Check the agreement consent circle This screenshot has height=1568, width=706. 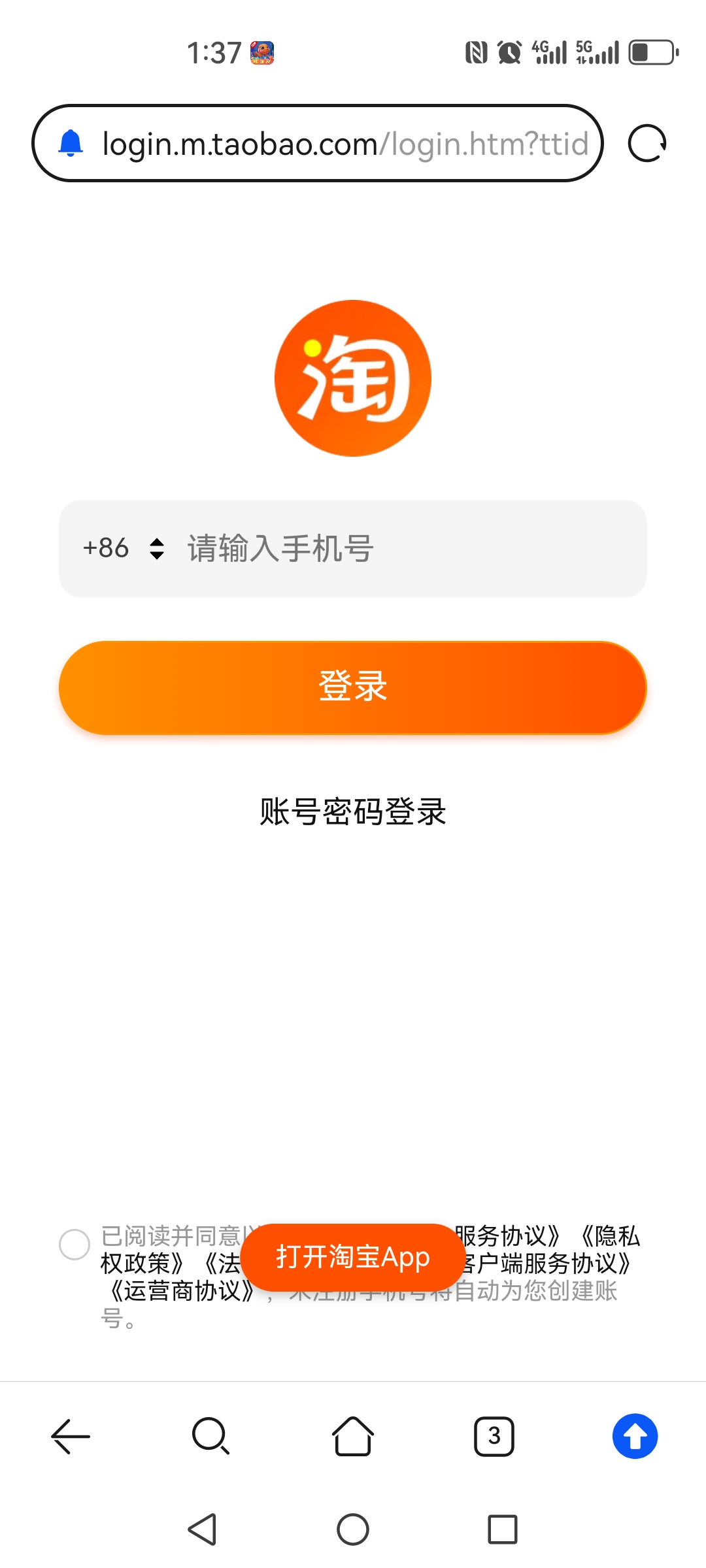coord(75,1244)
